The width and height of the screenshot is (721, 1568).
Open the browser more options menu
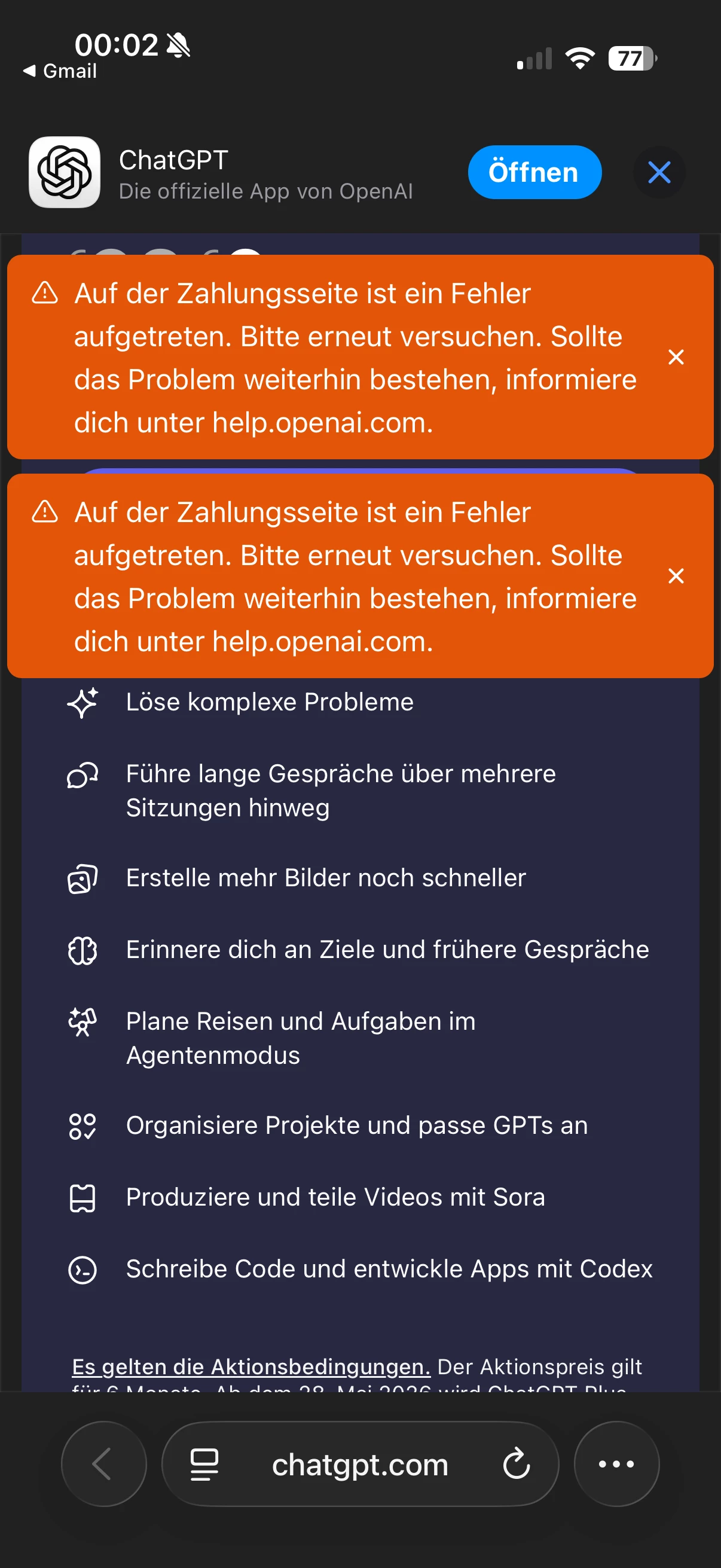click(x=616, y=1463)
